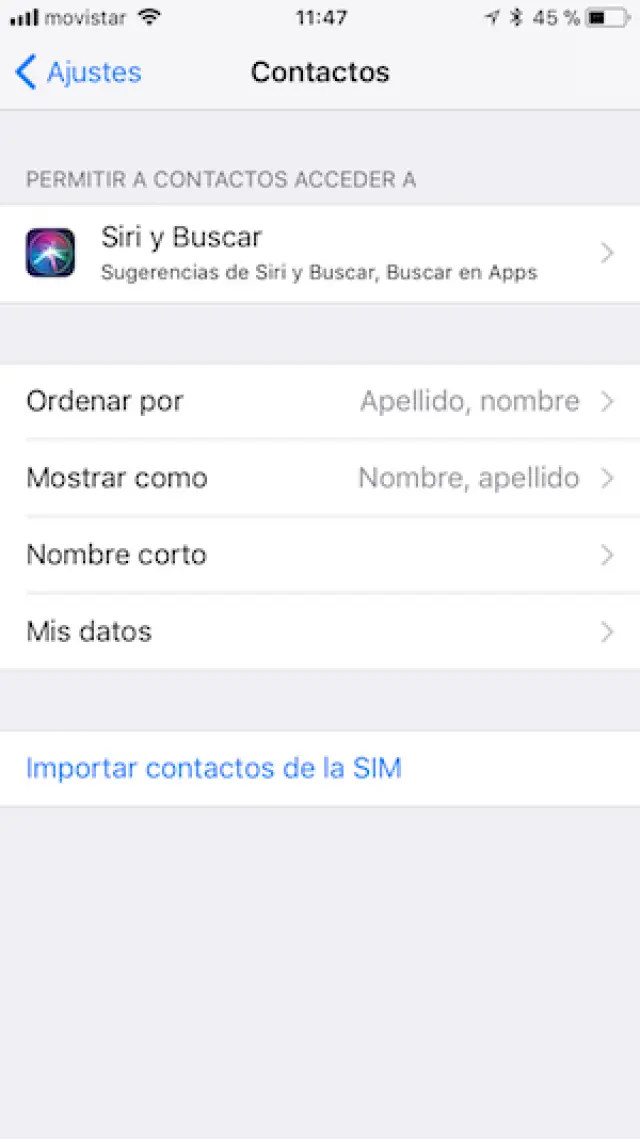The width and height of the screenshot is (640, 1139).
Task: Select the Mis datos row
Action: [320, 632]
